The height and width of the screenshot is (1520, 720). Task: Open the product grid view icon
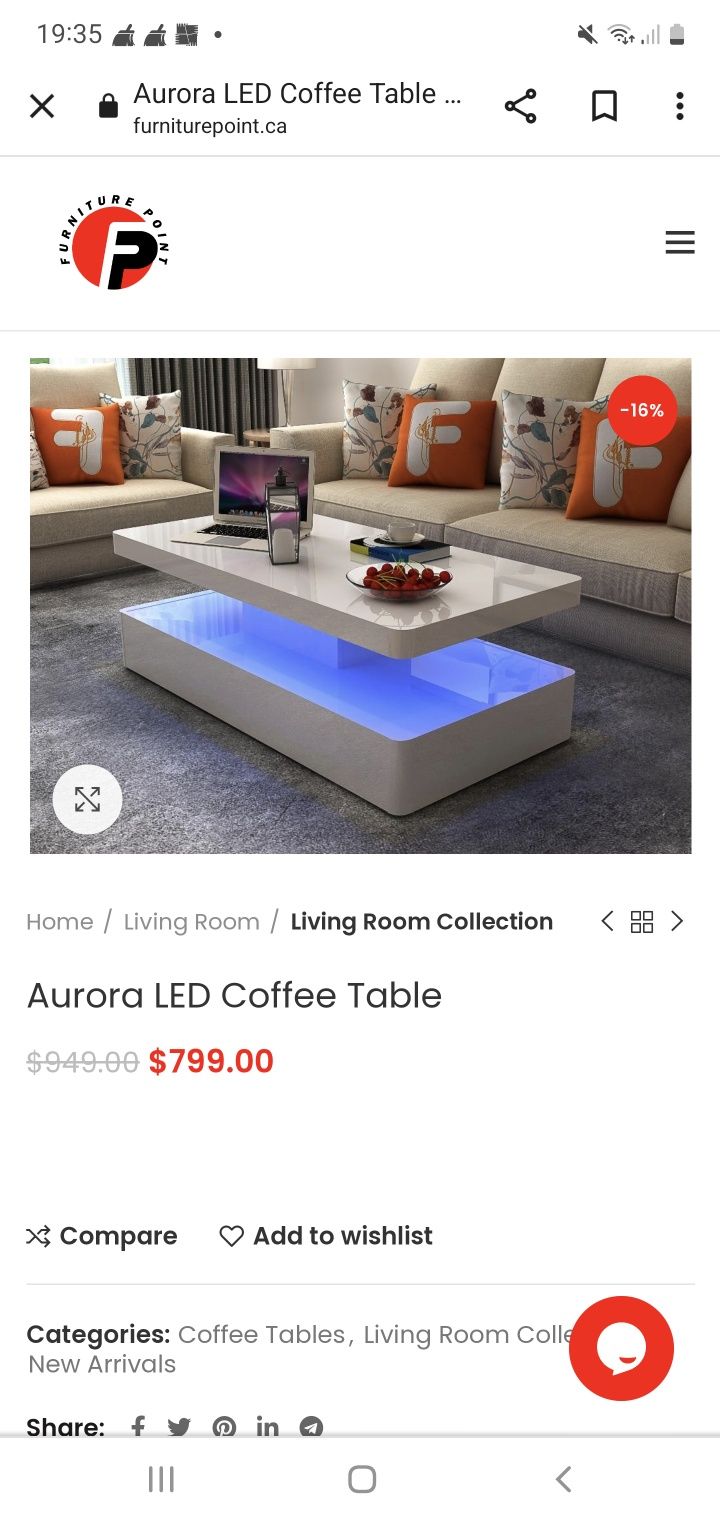pyautogui.click(x=642, y=922)
